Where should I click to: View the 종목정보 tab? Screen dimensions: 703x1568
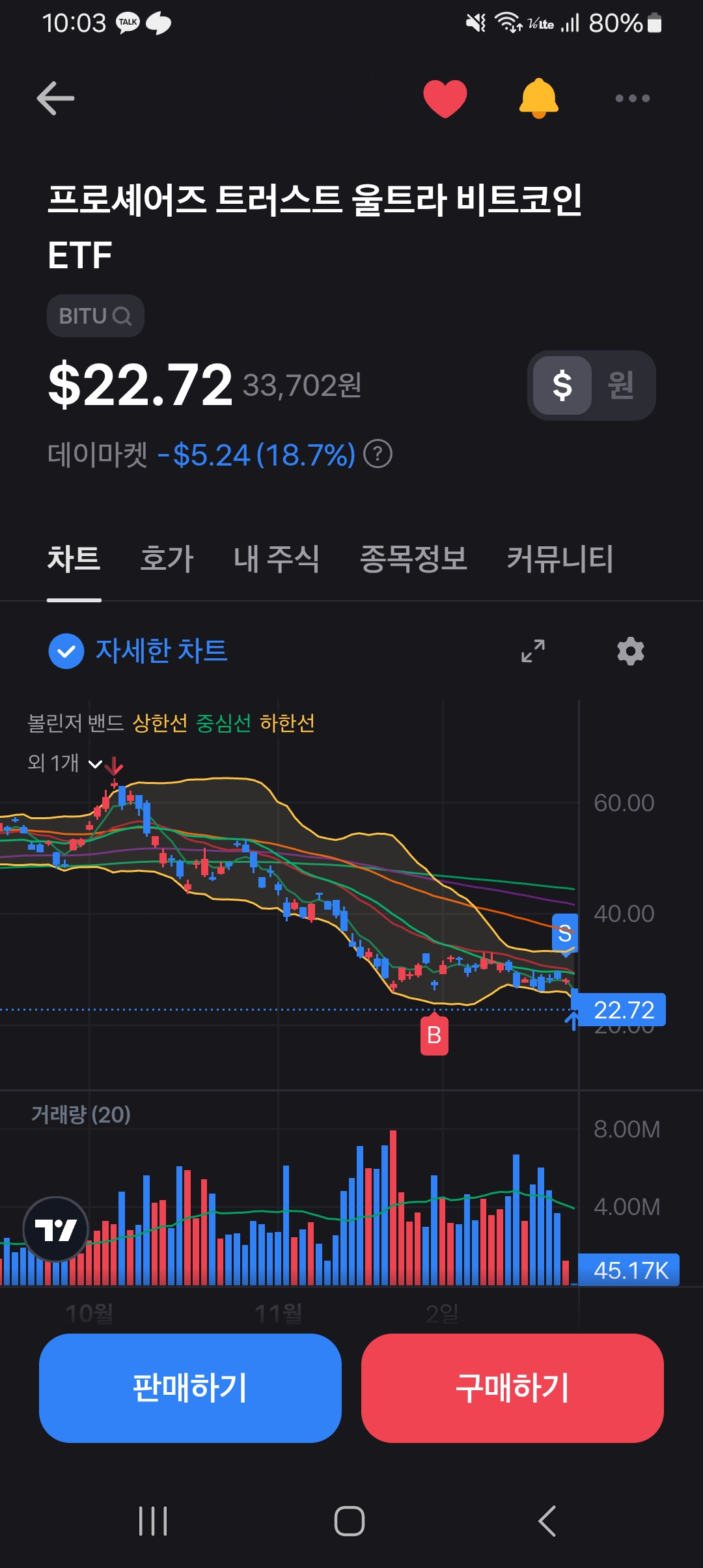tap(413, 559)
